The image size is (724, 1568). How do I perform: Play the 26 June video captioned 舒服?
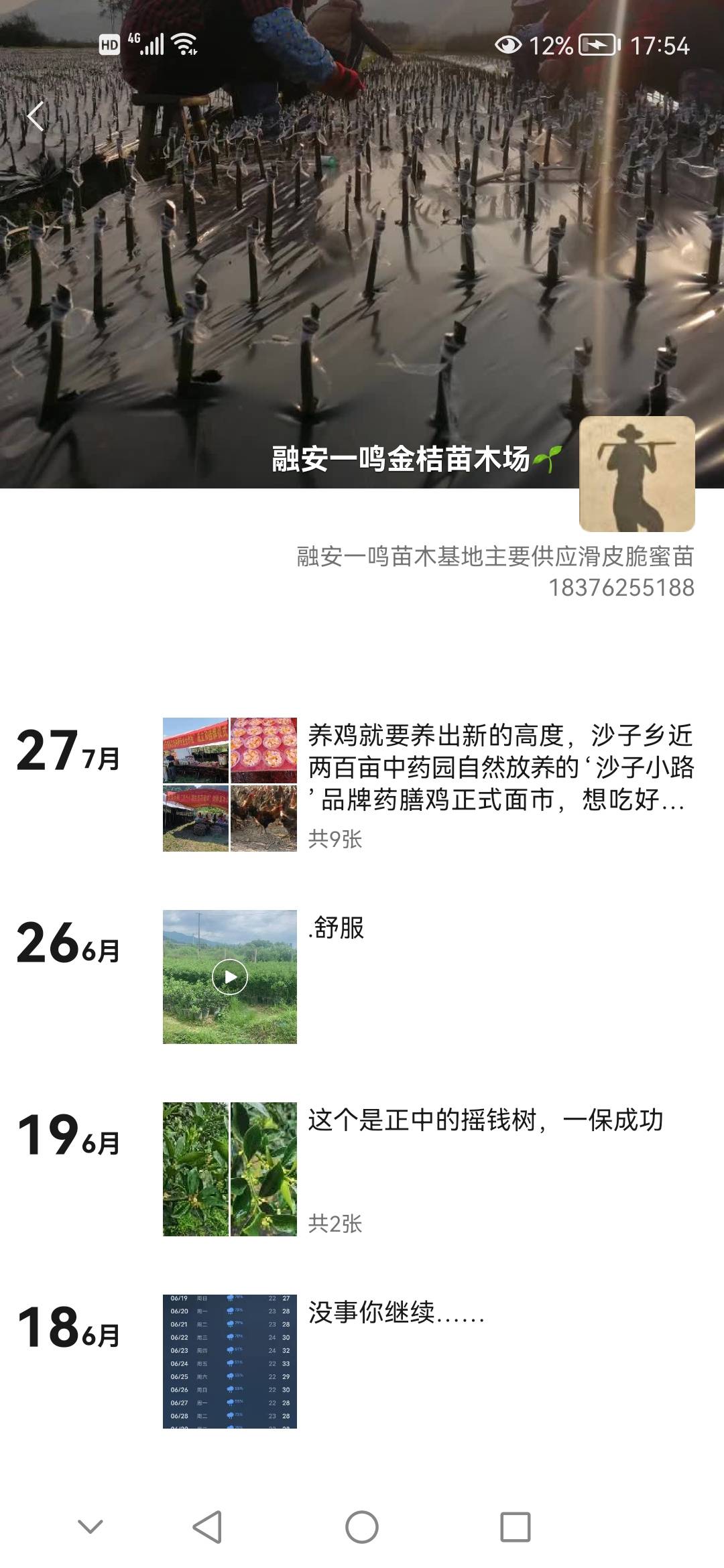coord(230,976)
